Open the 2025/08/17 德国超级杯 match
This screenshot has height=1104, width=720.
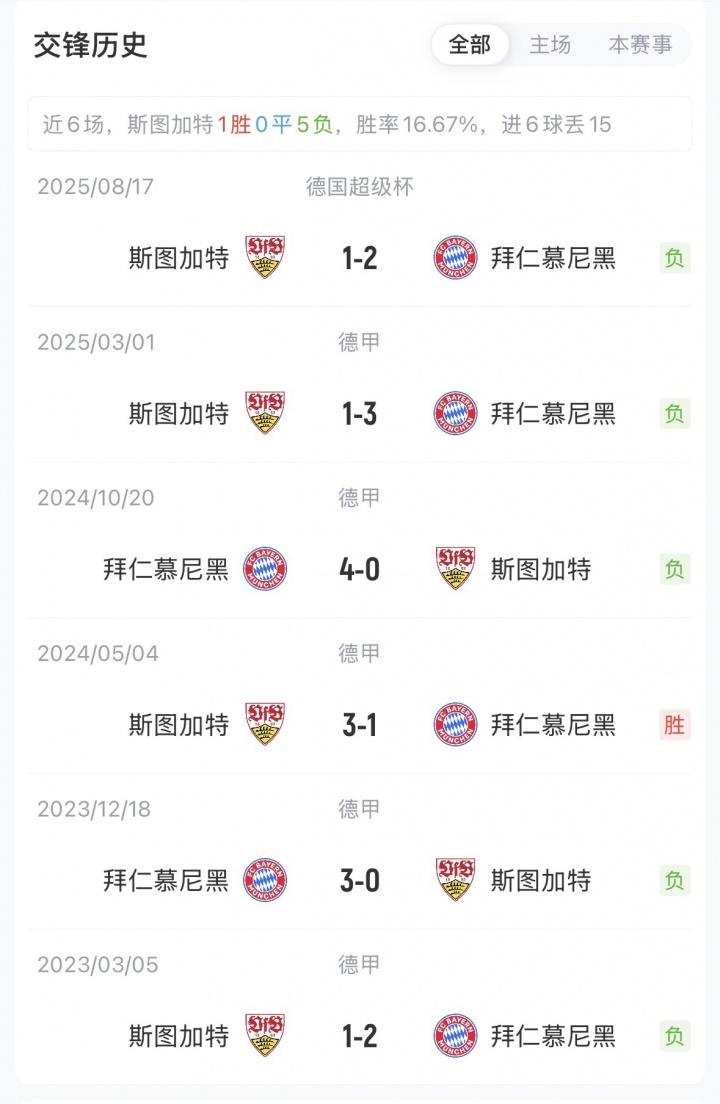click(360, 258)
